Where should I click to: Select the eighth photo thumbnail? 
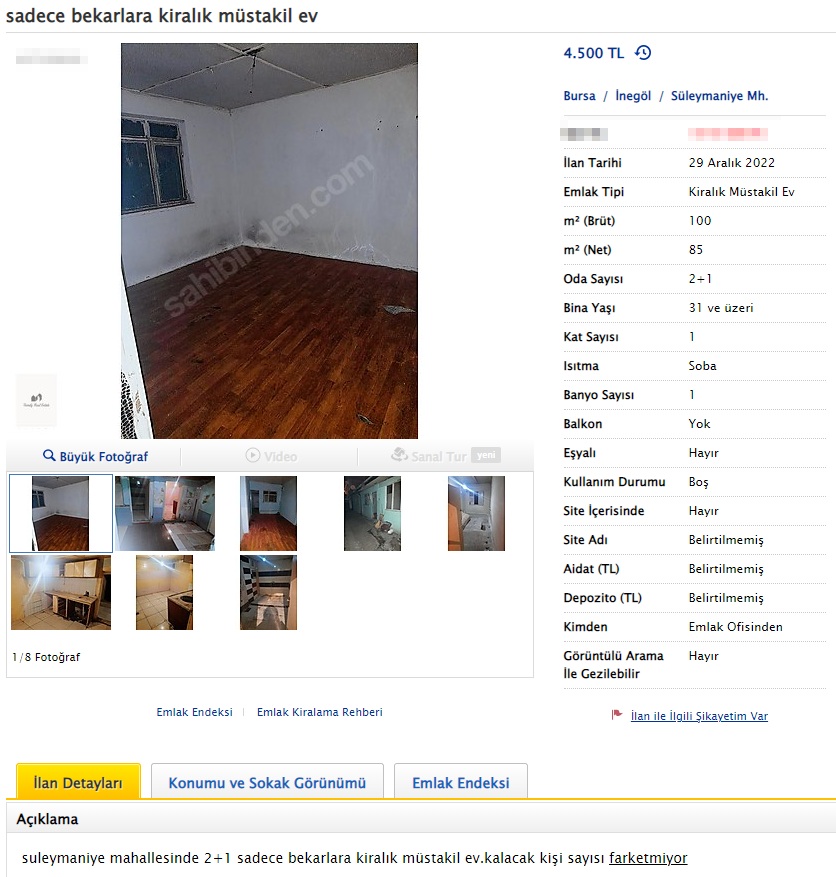tap(268, 592)
